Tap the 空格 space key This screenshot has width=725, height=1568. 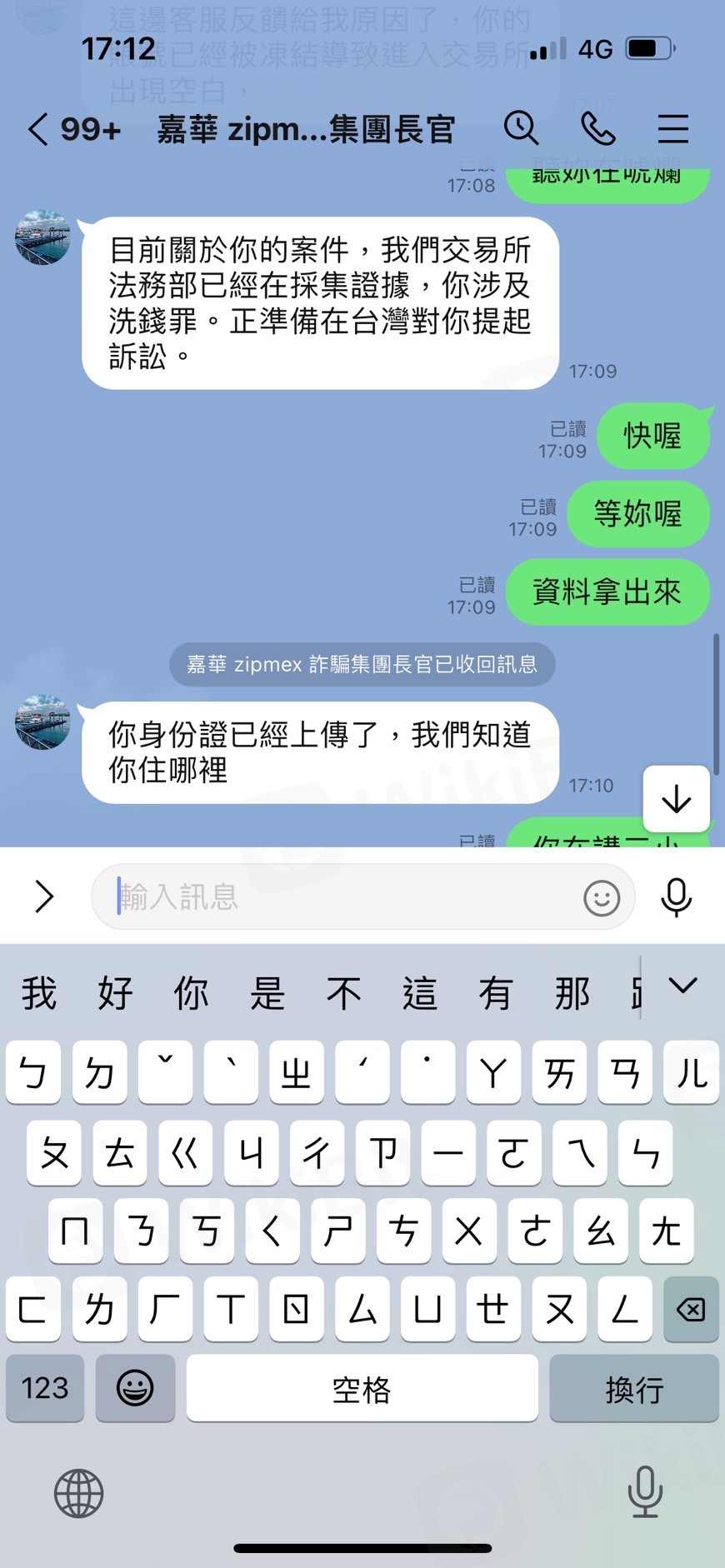(x=362, y=1388)
